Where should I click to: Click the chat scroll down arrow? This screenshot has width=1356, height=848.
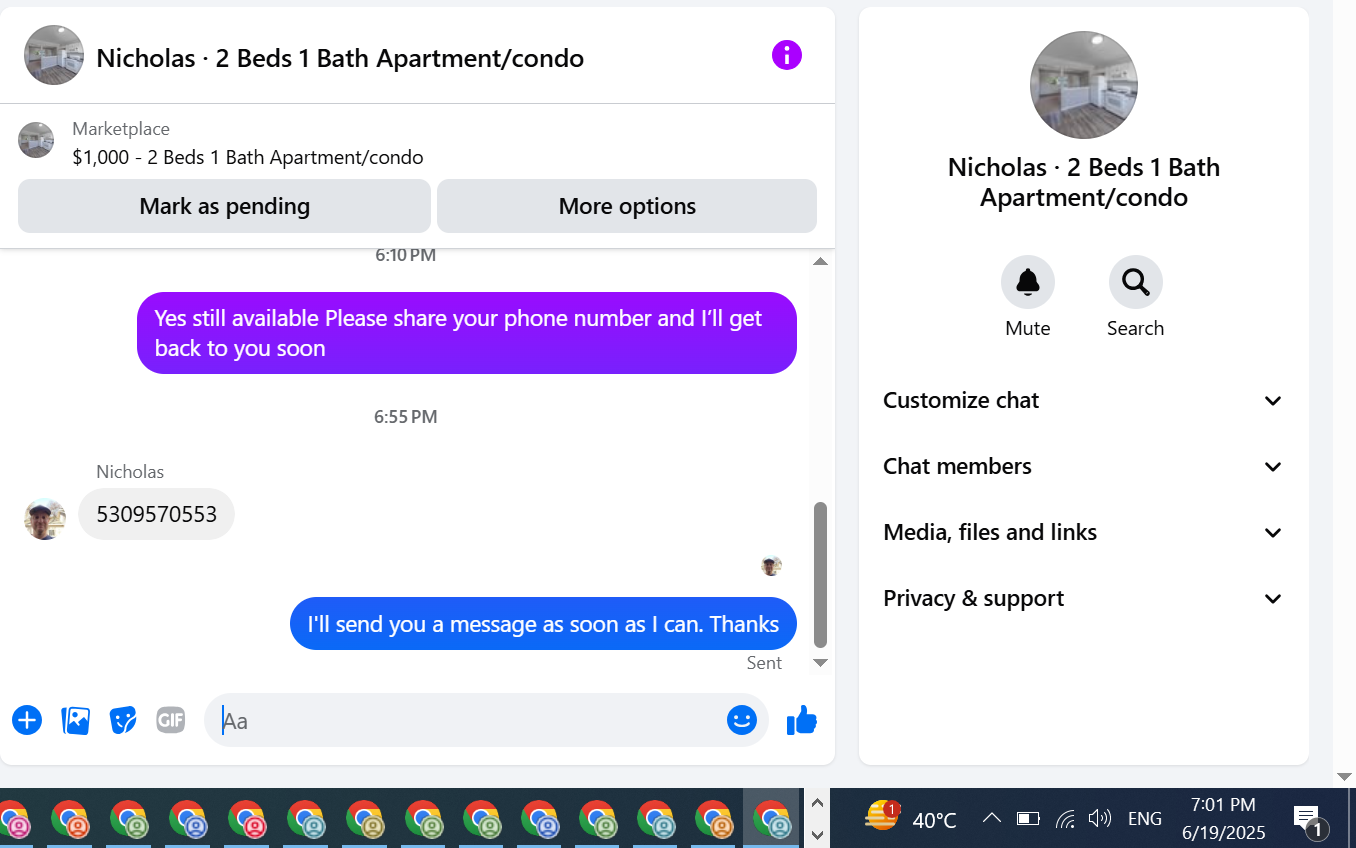tap(820, 662)
